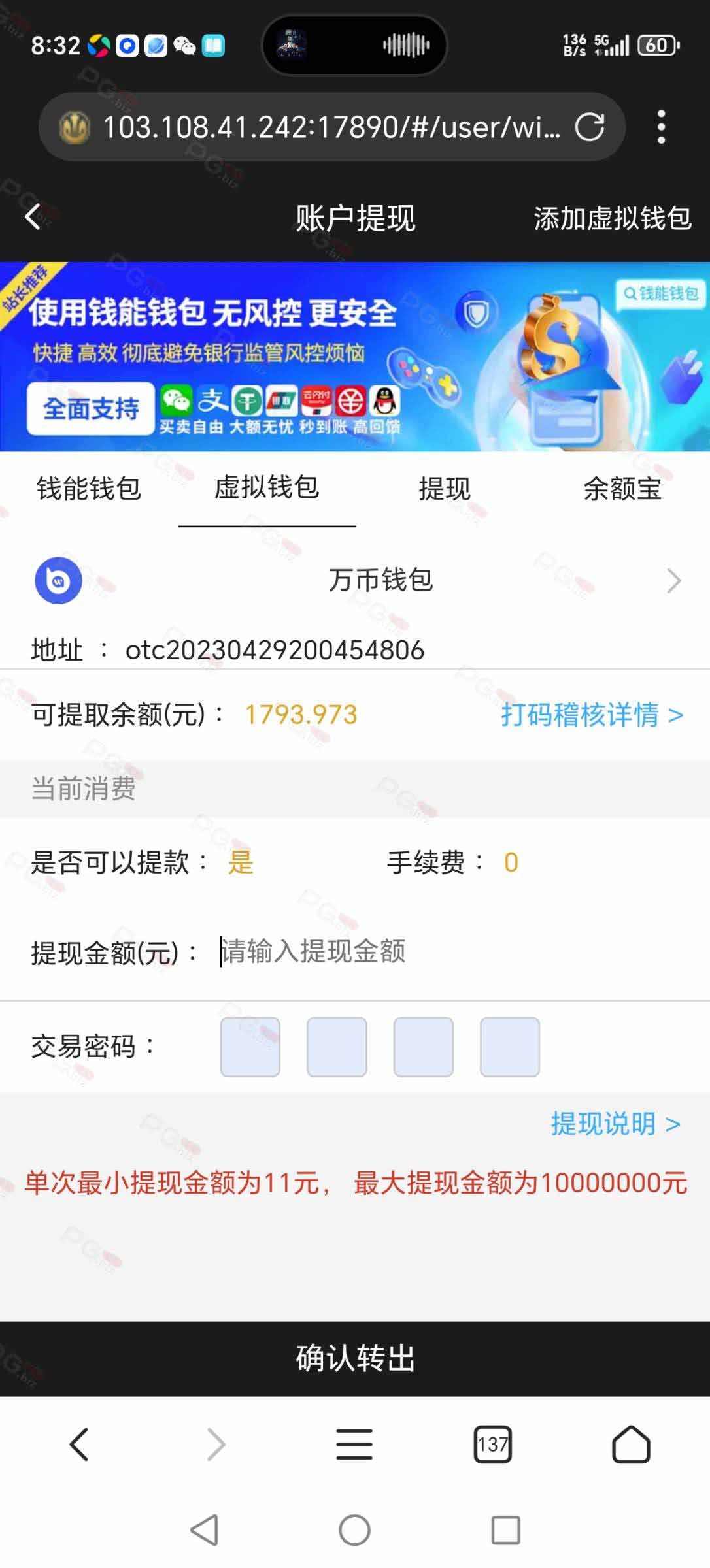Viewport: 710px width, 1568px height.
Task: View 打码稽核详情 link
Action: click(x=592, y=715)
